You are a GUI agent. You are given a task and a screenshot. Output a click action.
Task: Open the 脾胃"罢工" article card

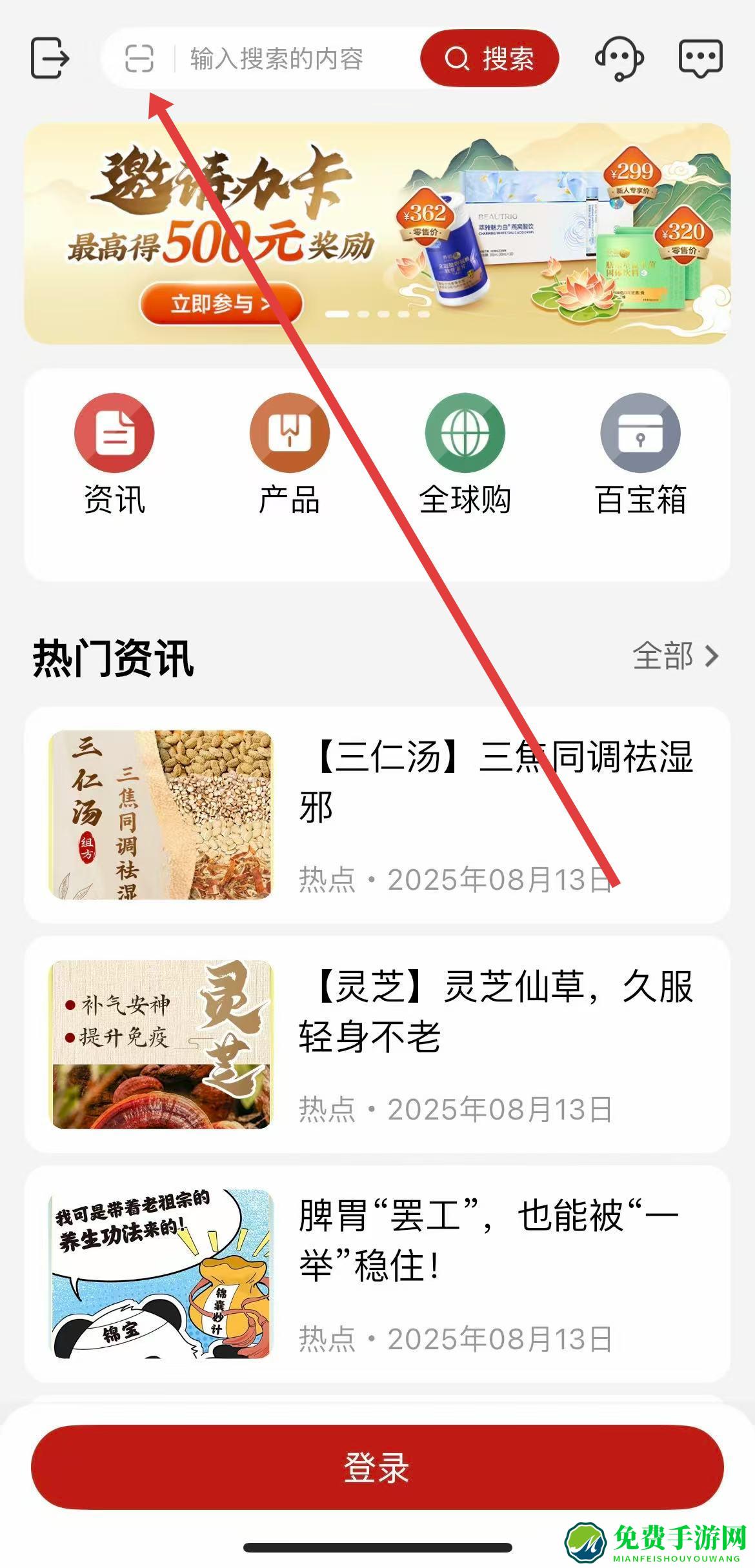[377, 1273]
